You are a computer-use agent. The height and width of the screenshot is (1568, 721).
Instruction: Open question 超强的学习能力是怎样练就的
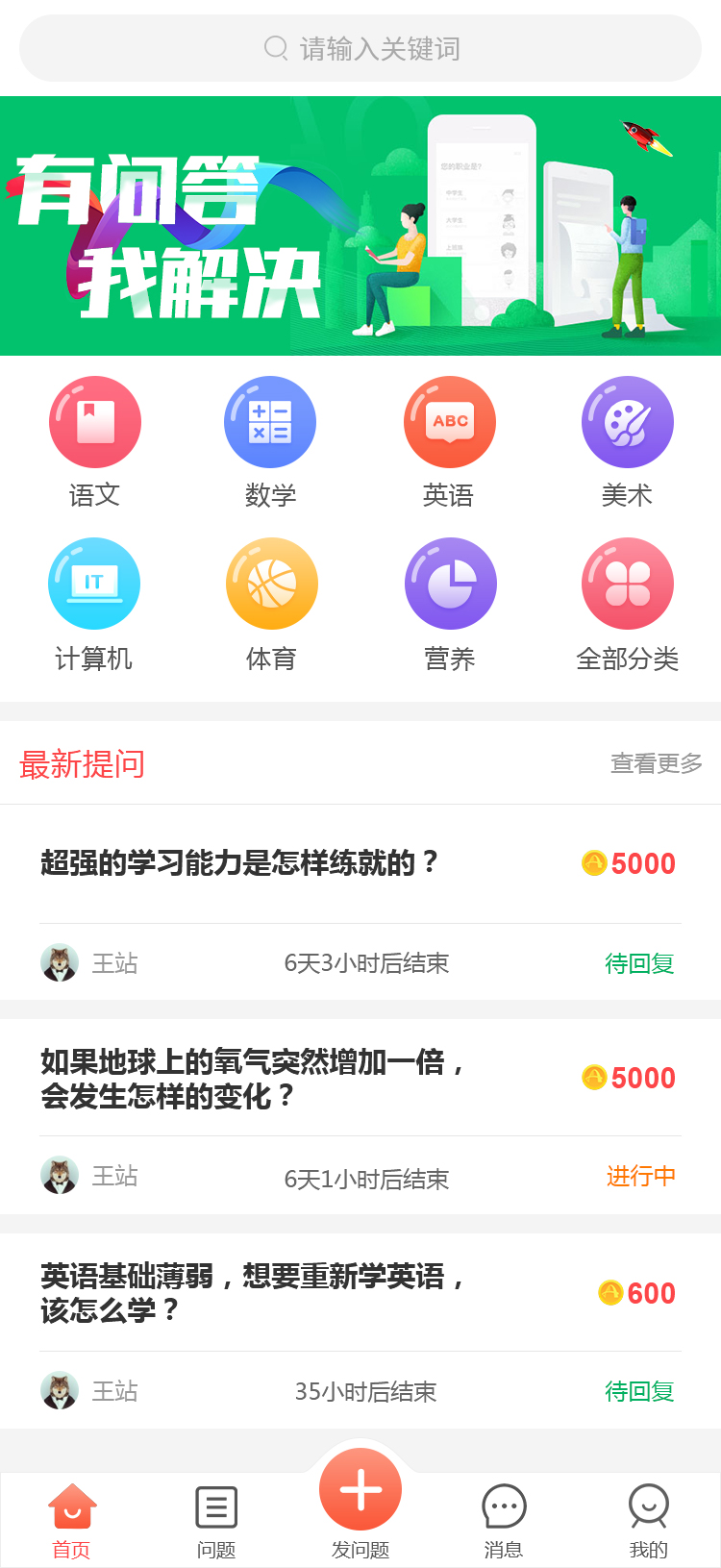pos(240,863)
